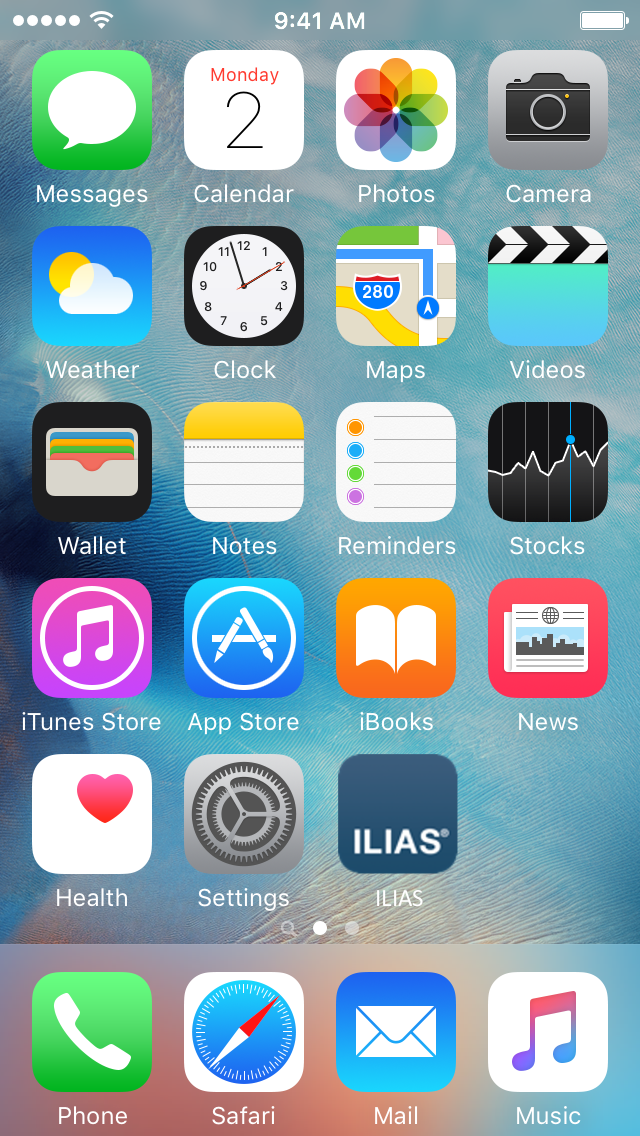Screen dimensions: 640x1136
Task: Open the Reminders app
Action: click(396, 462)
